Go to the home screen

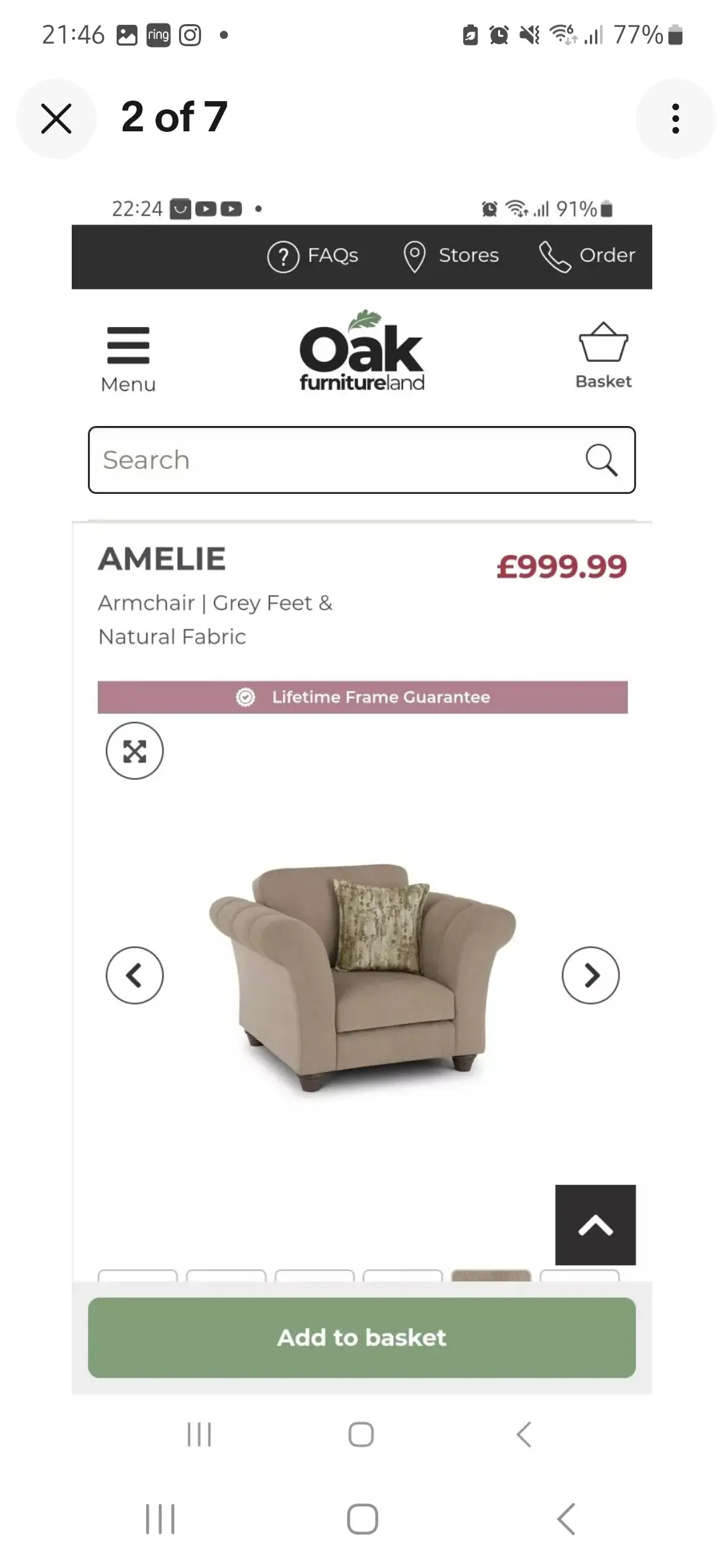click(362, 1519)
